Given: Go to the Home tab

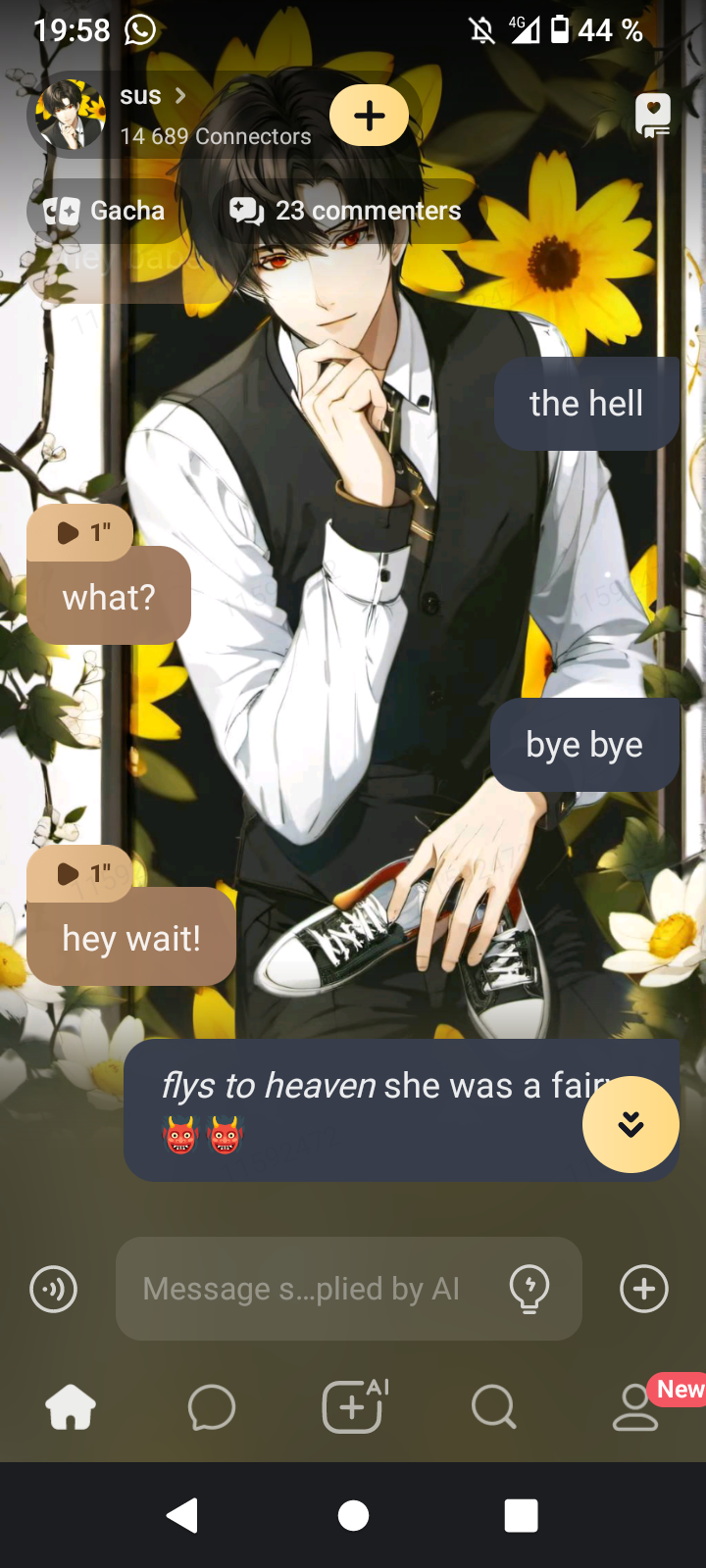Looking at the screenshot, I should (x=71, y=1408).
